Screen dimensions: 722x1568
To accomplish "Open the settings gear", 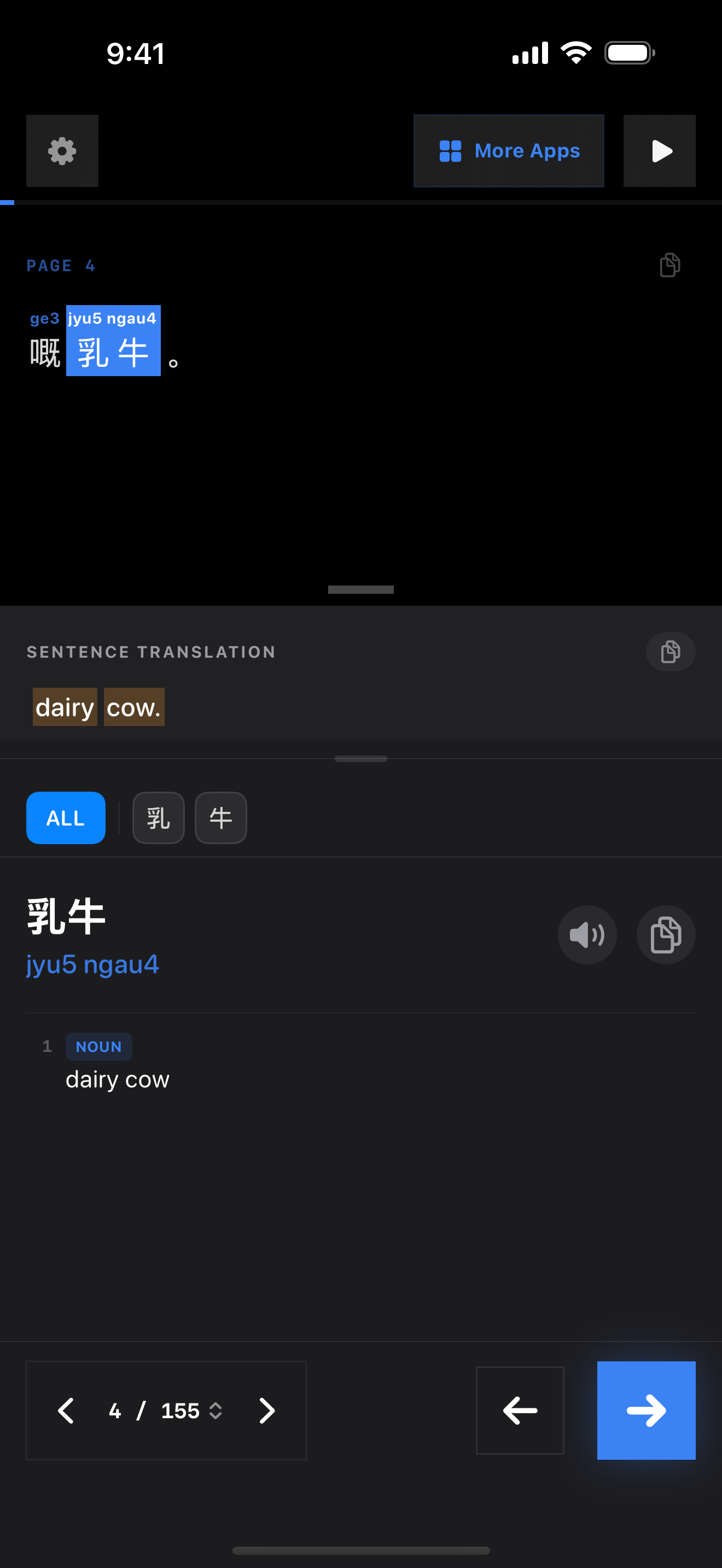I will [62, 151].
